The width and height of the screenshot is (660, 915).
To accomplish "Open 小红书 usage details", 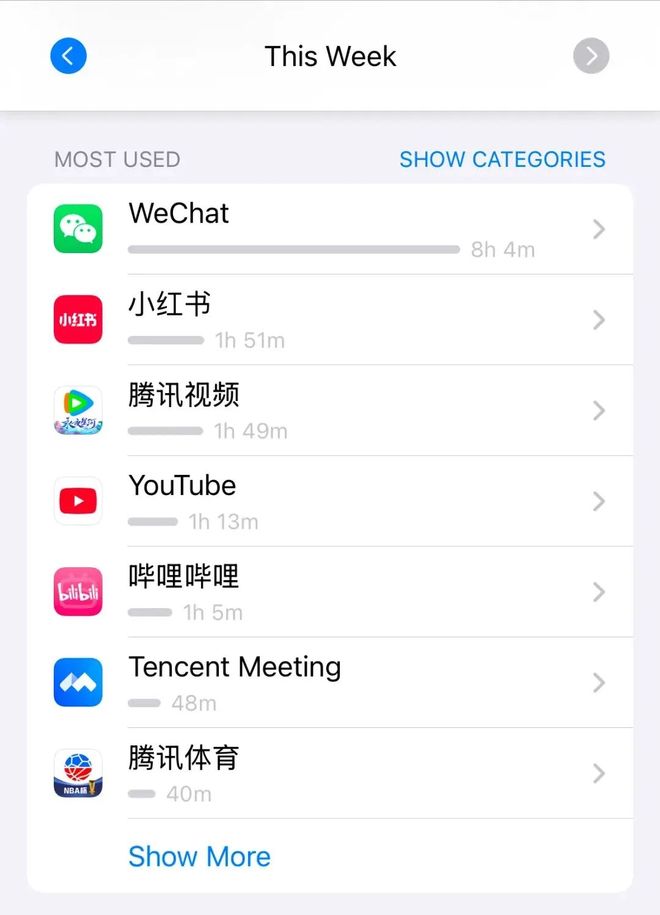I will click(330, 320).
